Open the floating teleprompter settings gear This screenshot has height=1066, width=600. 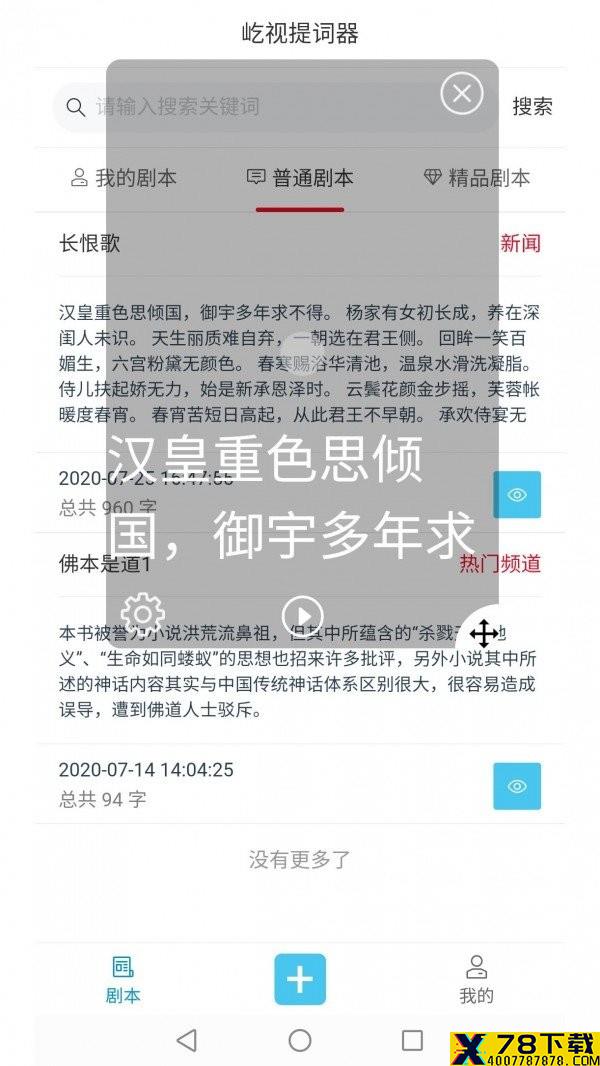tap(143, 614)
